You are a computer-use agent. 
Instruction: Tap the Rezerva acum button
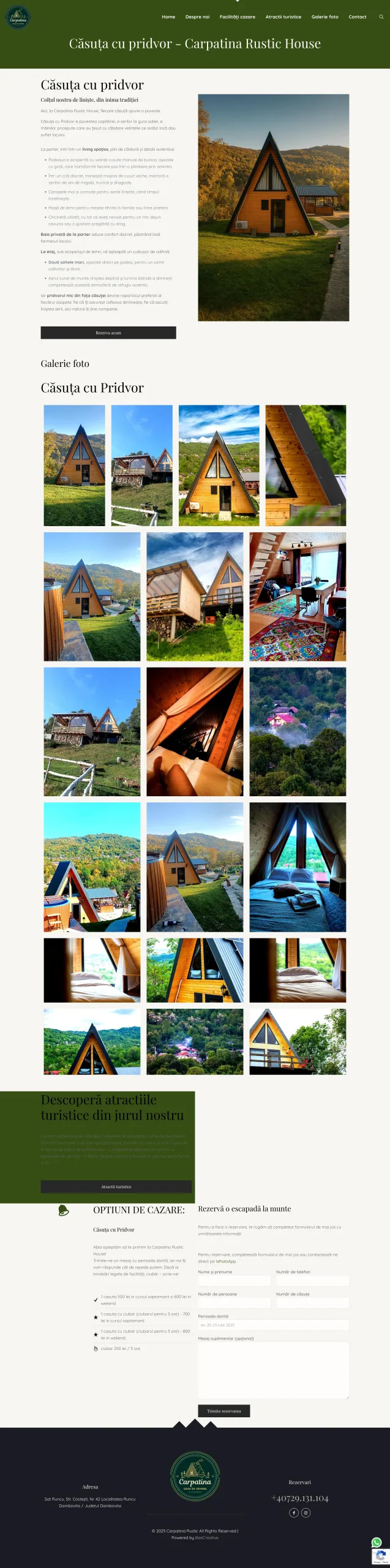click(108, 333)
